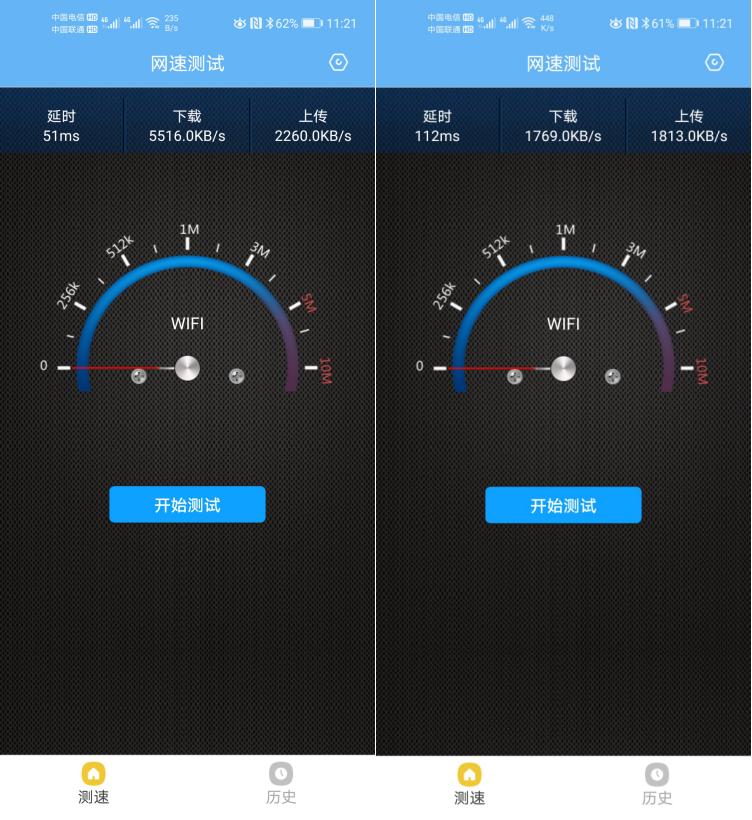Screen dimensions: 752x820
Task: Switch to the 历史 tab on the left
Action: (x=280, y=785)
